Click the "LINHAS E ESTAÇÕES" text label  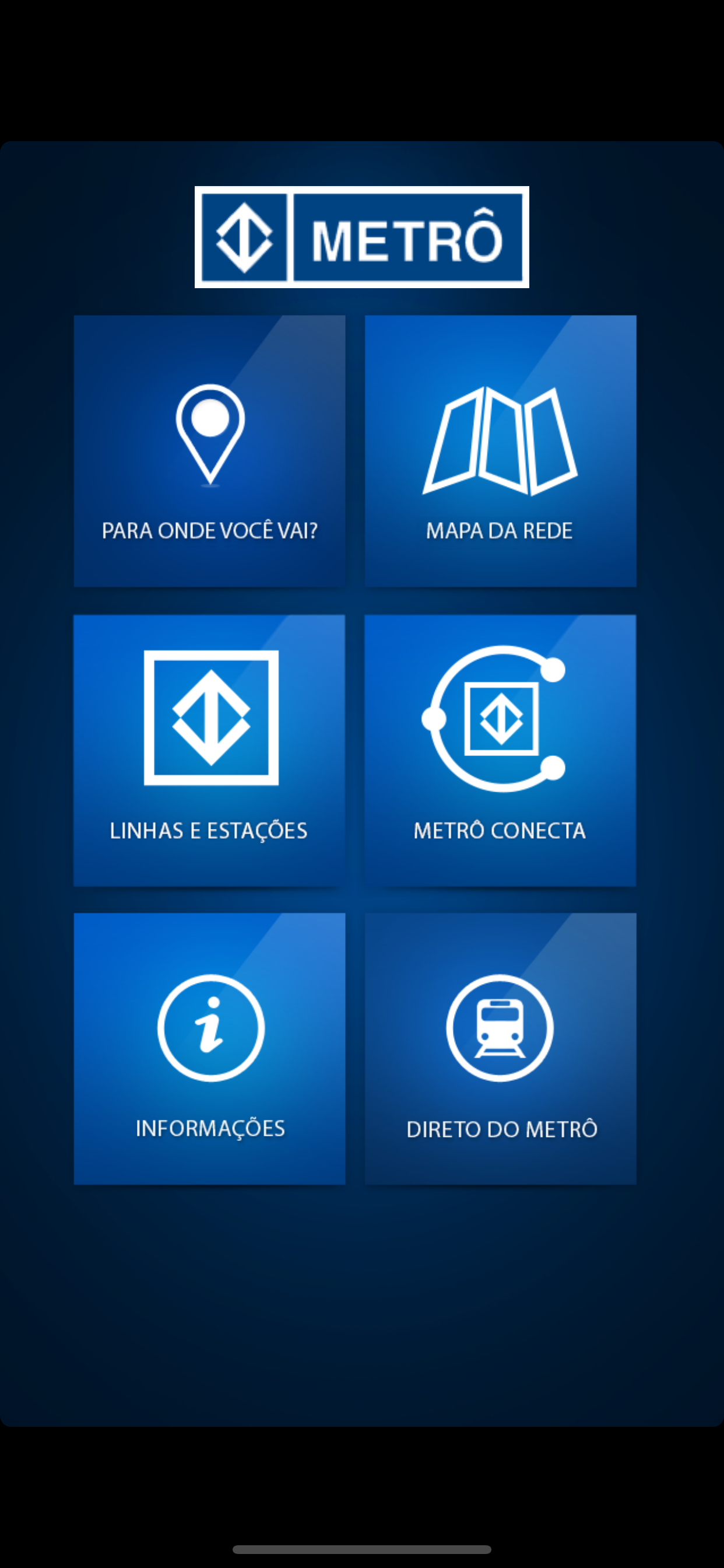click(x=209, y=829)
